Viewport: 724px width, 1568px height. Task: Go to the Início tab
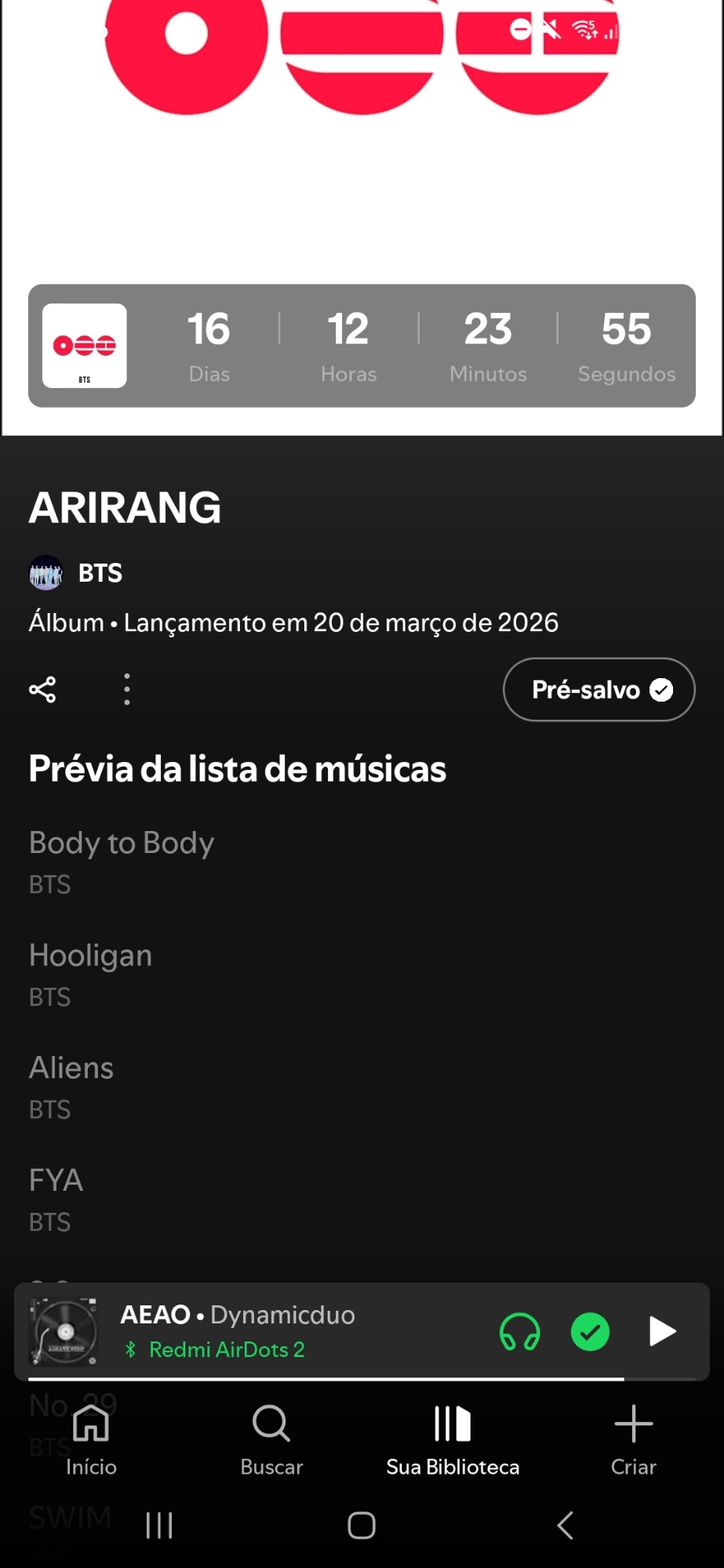click(x=91, y=1439)
